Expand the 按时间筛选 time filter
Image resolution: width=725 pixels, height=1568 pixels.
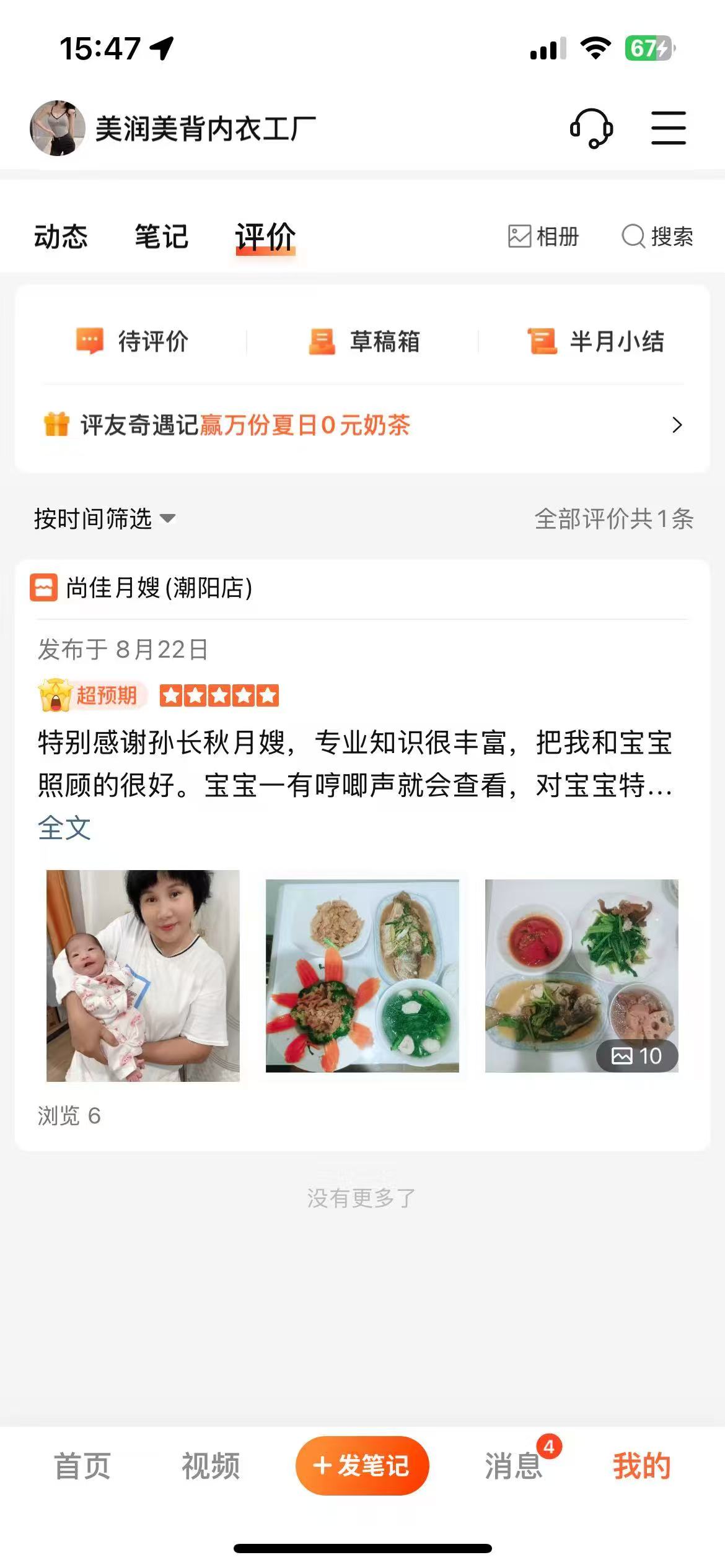click(105, 519)
